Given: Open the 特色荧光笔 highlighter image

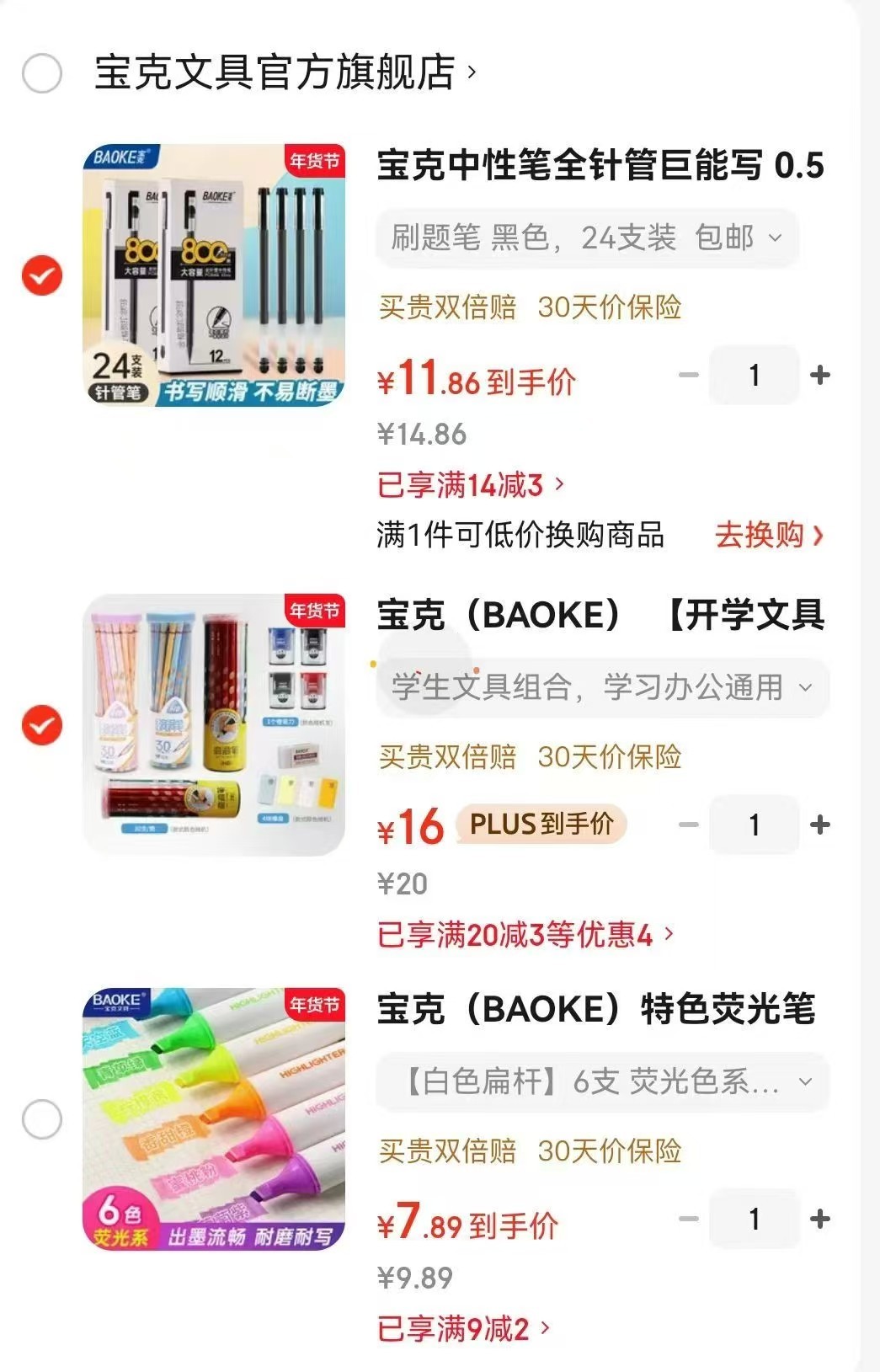Looking at the screenshot, I should [214, 1118].
